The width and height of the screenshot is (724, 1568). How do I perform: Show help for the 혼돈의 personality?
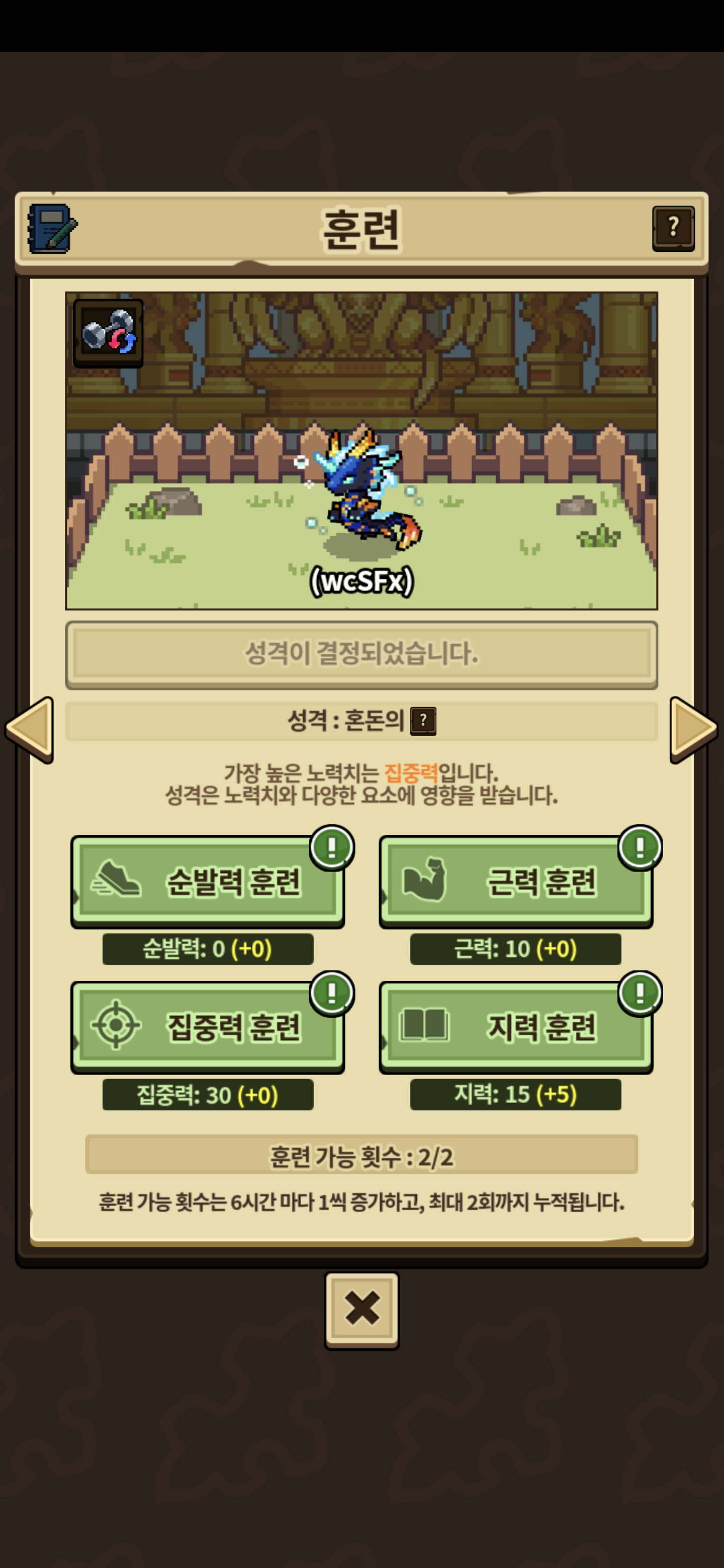(x=423, y=721)
